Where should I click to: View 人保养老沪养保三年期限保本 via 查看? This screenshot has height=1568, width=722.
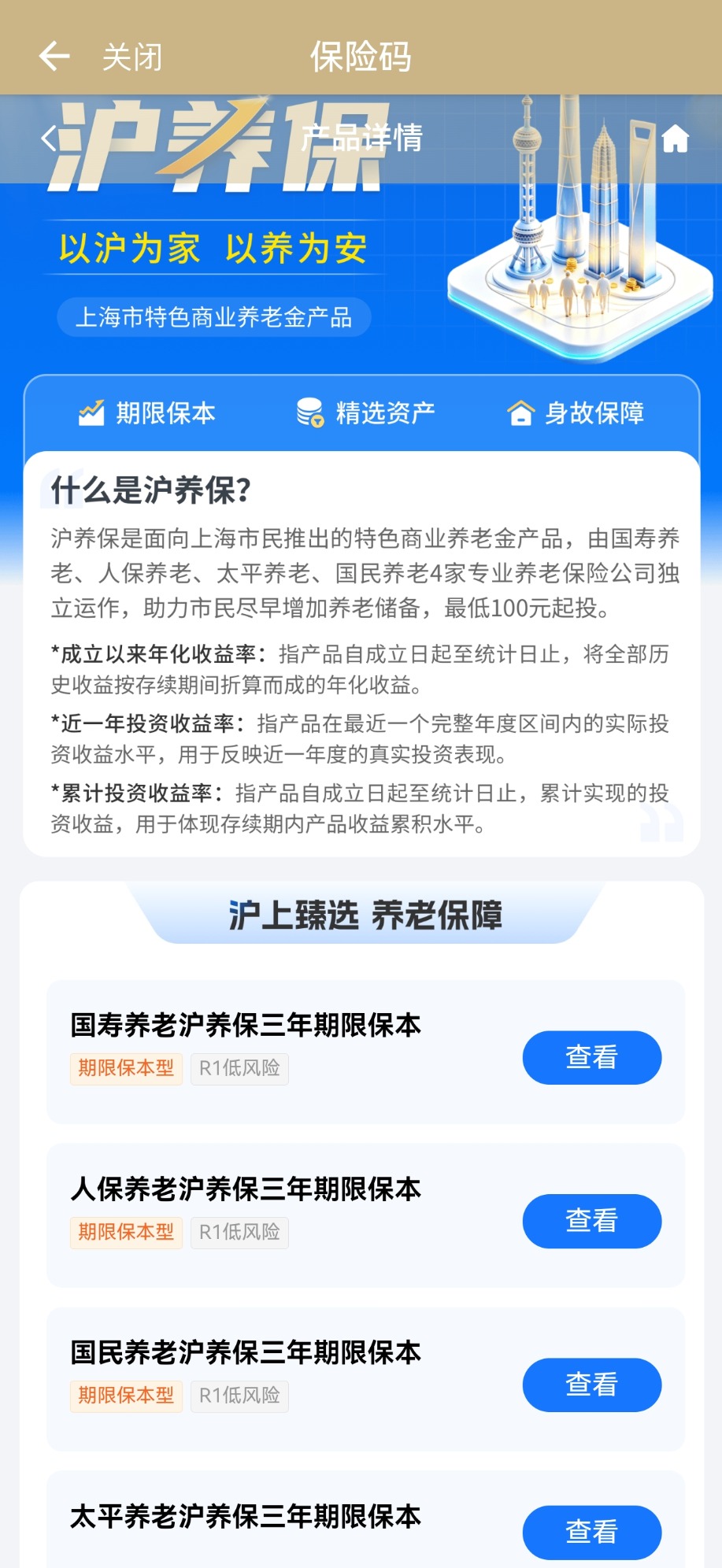point(592,1221)
